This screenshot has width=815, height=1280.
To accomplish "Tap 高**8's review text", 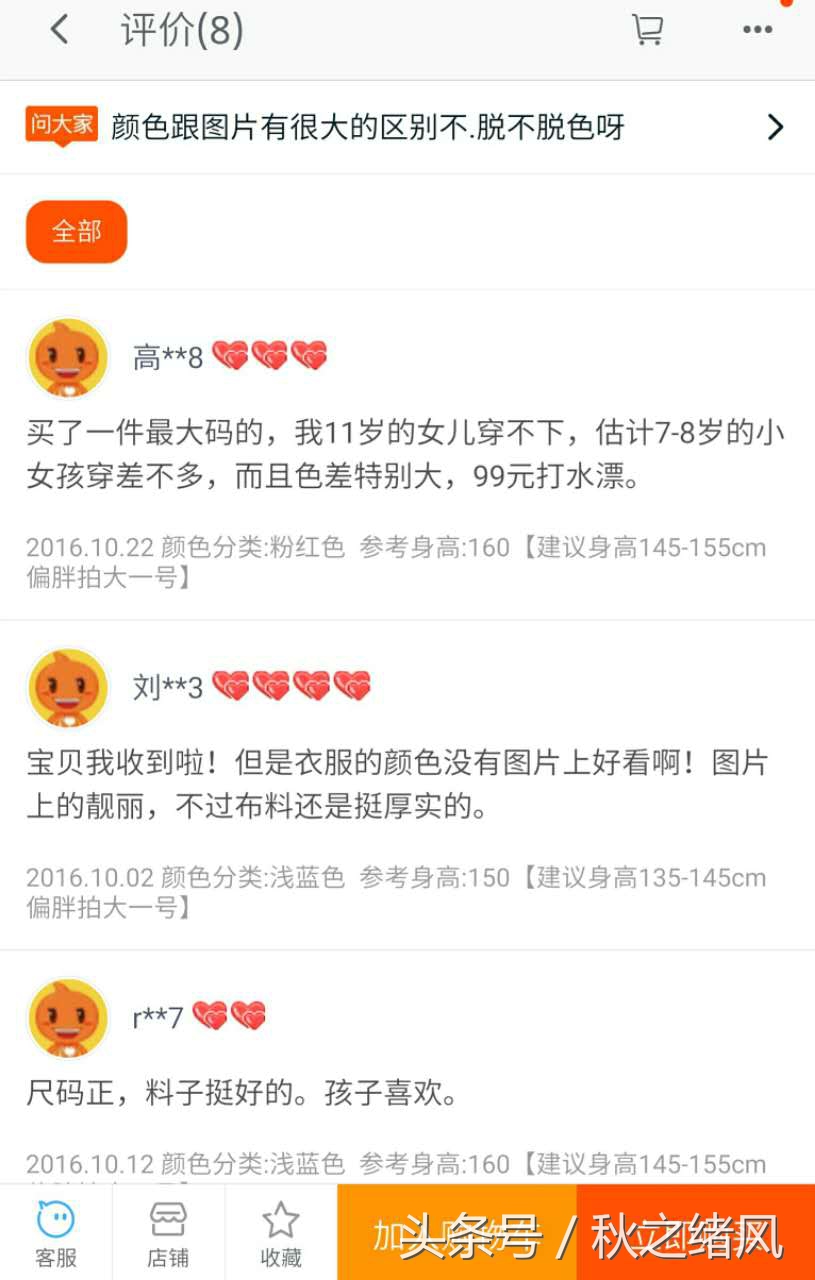I will (x=400, y=450).
